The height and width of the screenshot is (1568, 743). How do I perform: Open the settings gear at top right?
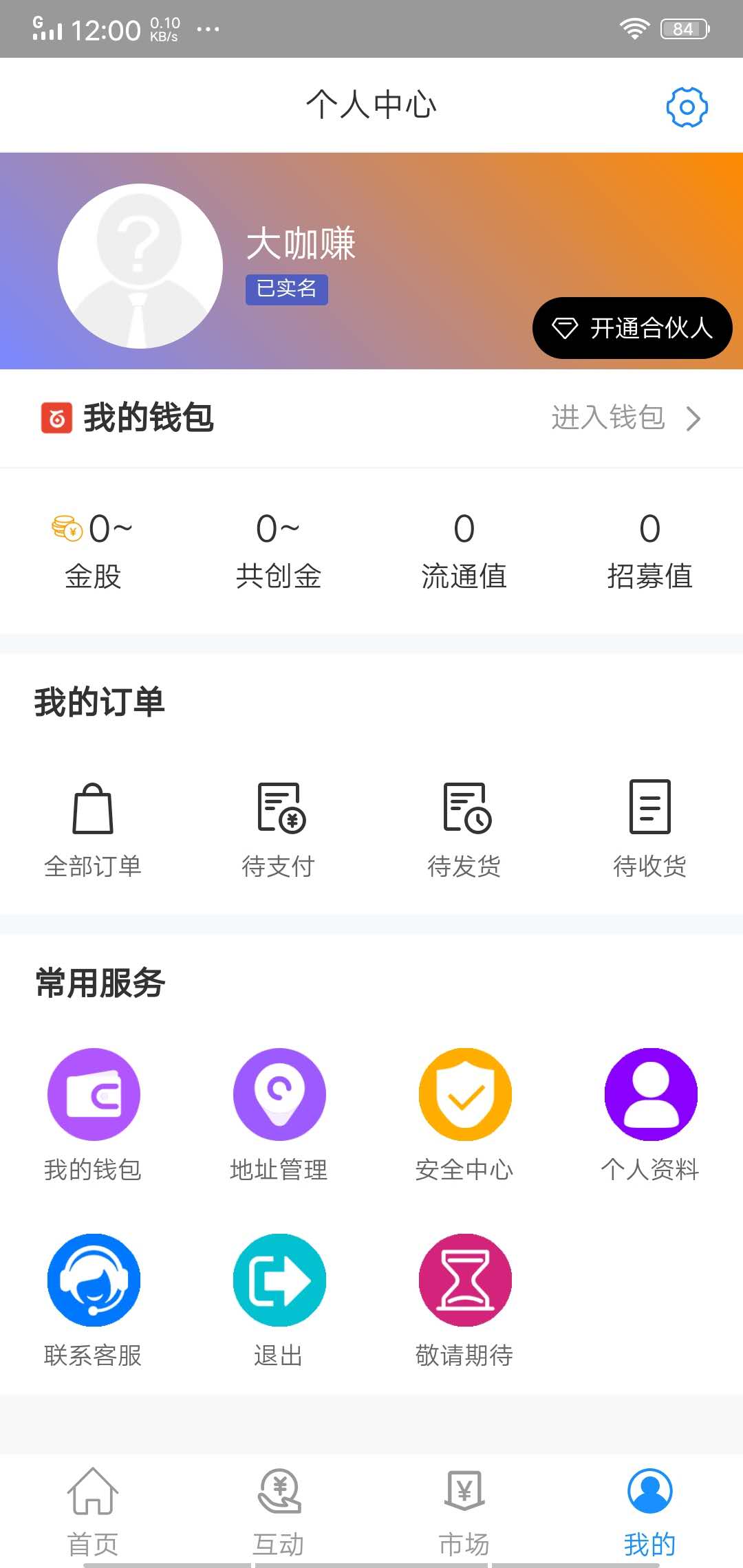(685, 106)
